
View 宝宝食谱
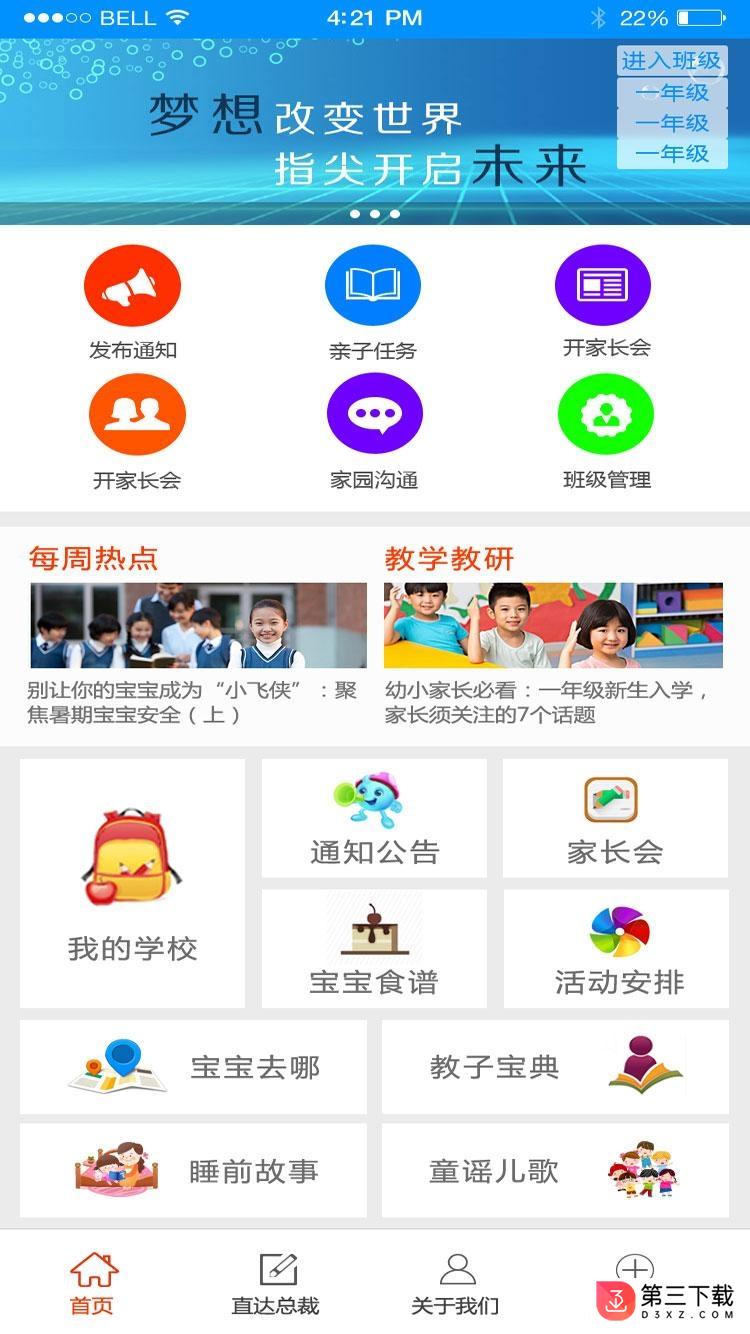[374, 948]
